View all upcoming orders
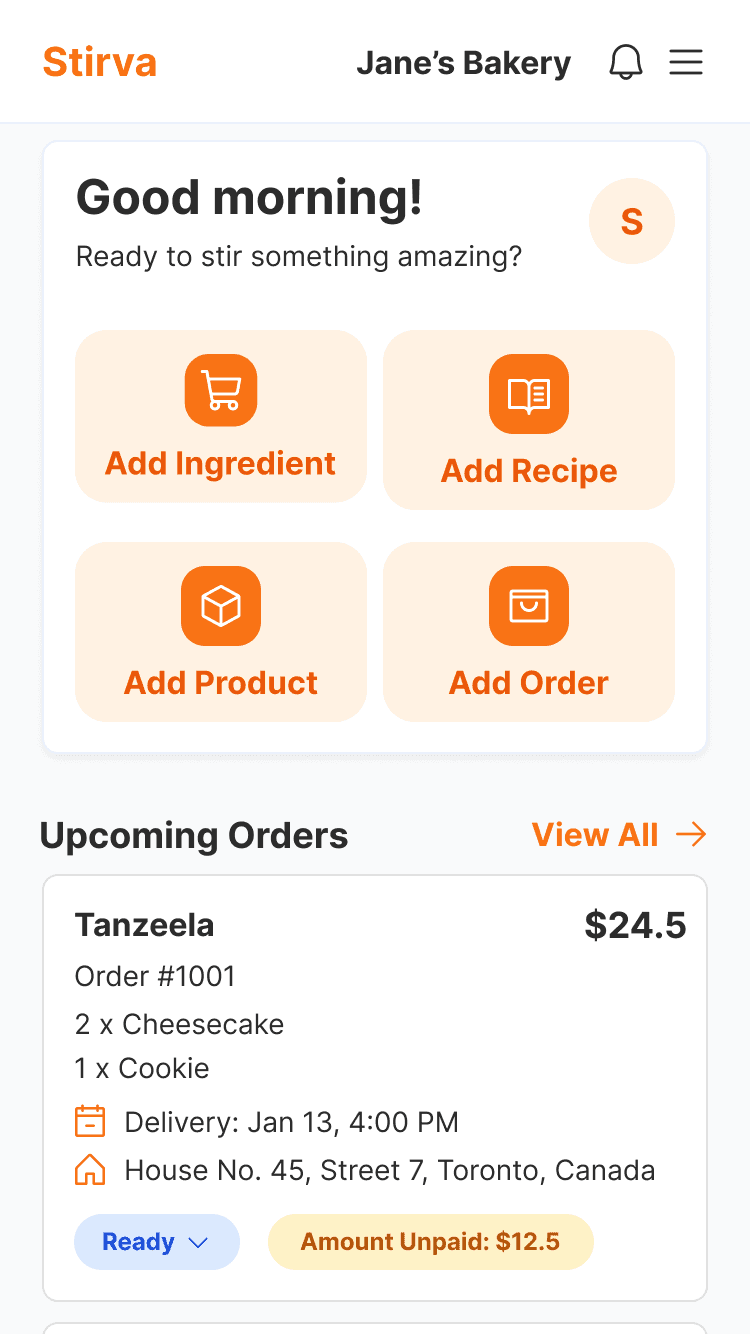750x1334 pixels. click(x=619, y=835)
